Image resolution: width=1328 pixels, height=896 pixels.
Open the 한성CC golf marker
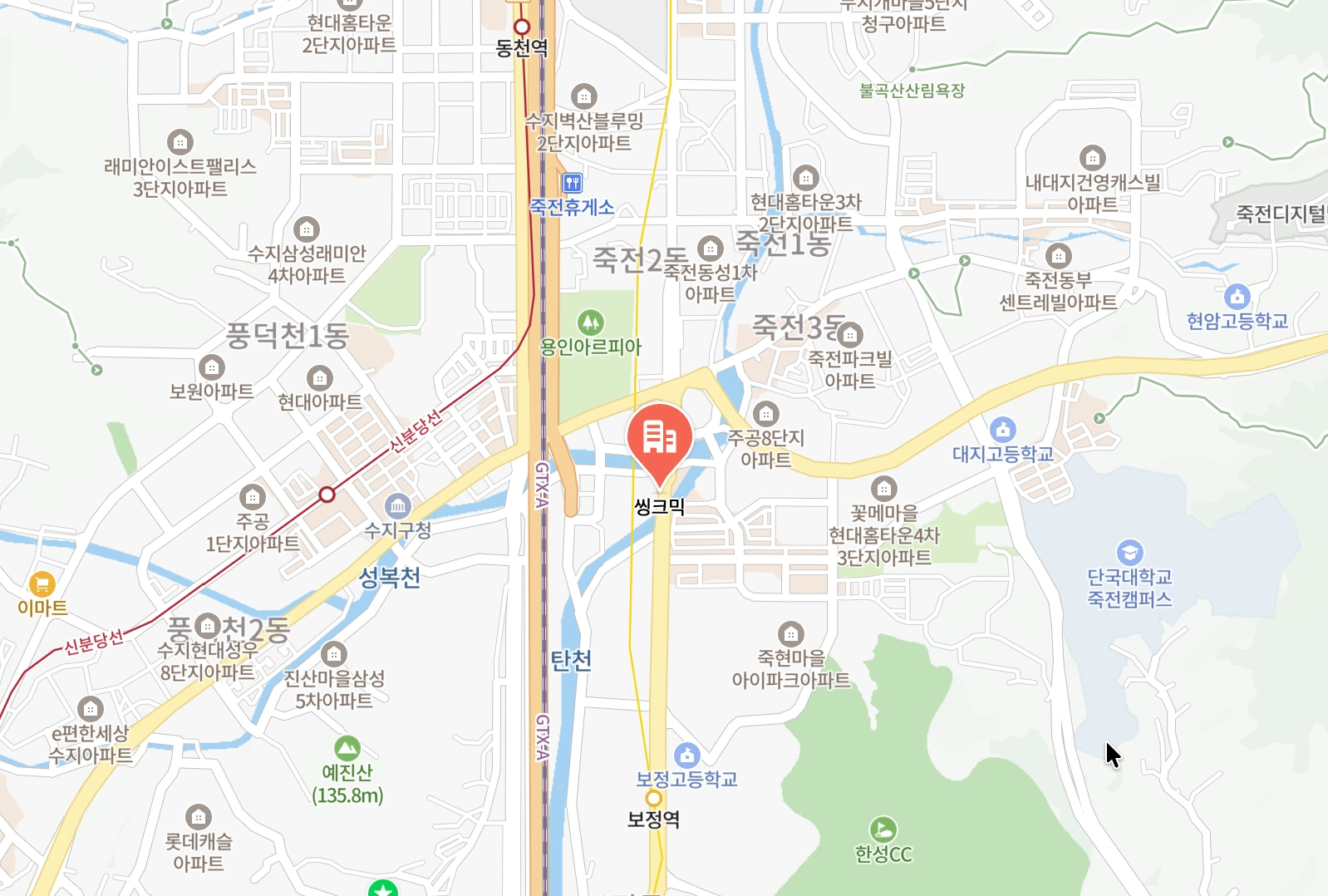[x=883, y=830]
